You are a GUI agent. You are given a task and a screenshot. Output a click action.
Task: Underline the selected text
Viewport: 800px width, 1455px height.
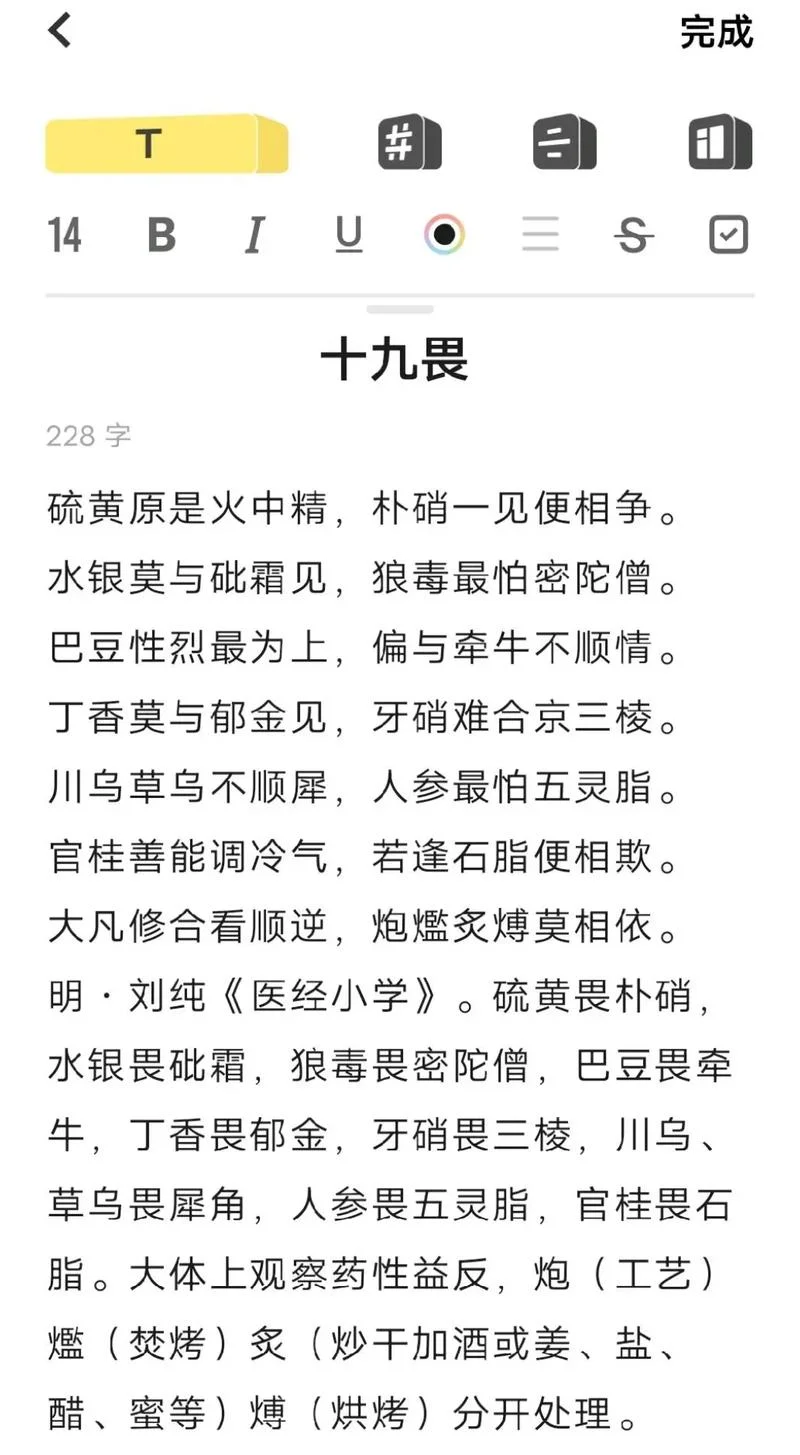[348, 235]
